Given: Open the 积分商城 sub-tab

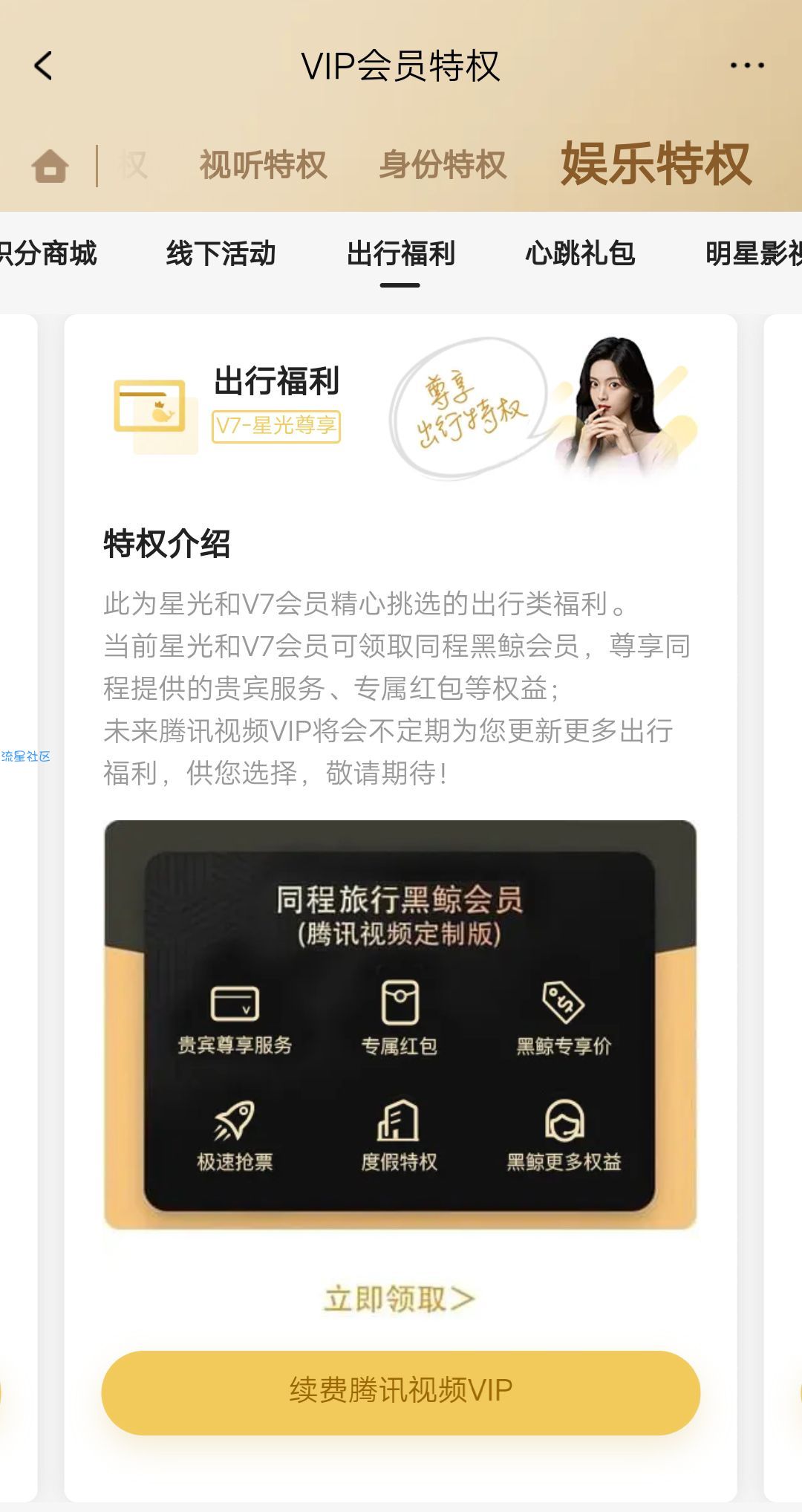Looking at the screenshot, I should point(48,253).
